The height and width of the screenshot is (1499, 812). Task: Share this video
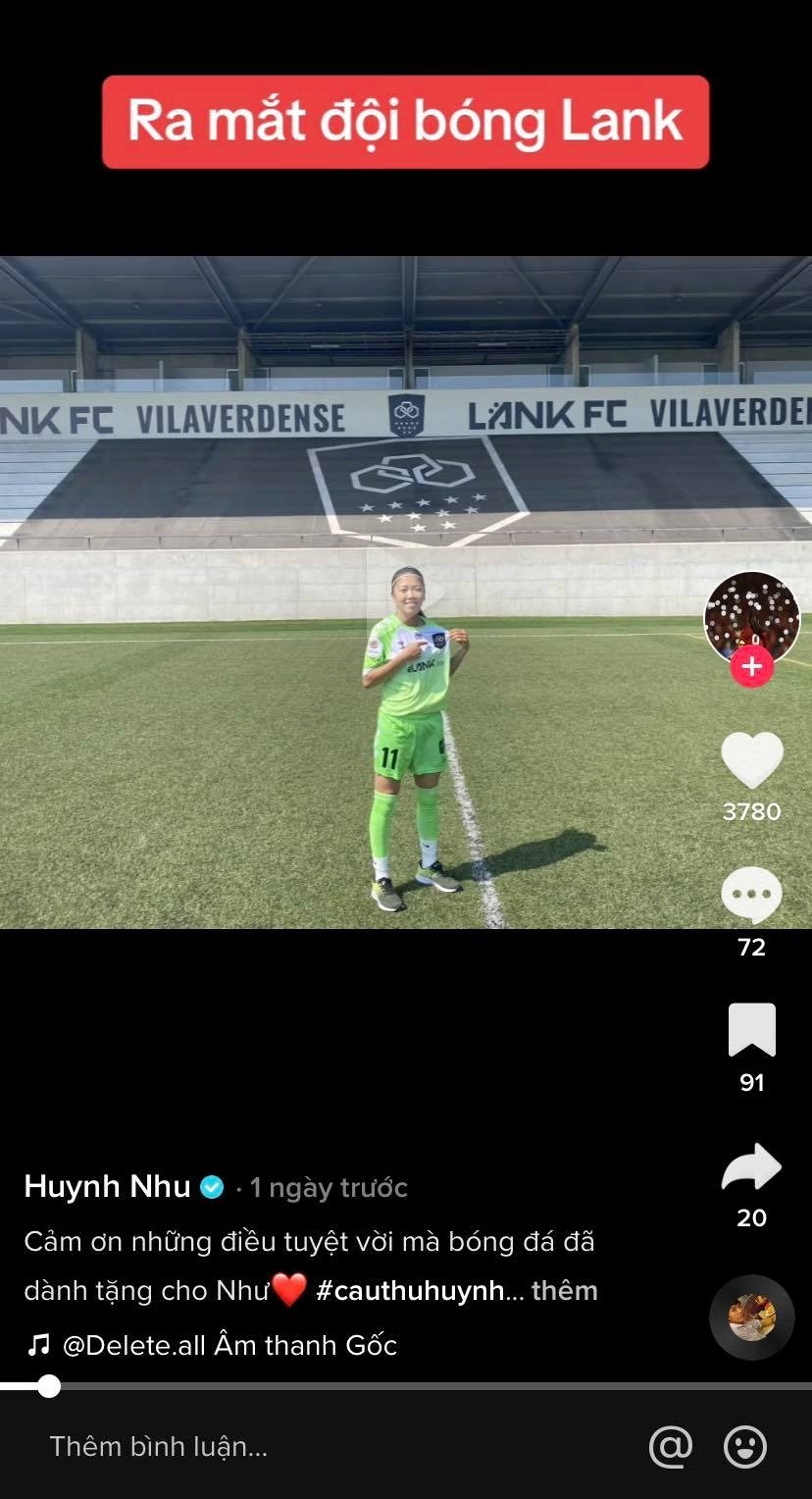coord(751,1167)
